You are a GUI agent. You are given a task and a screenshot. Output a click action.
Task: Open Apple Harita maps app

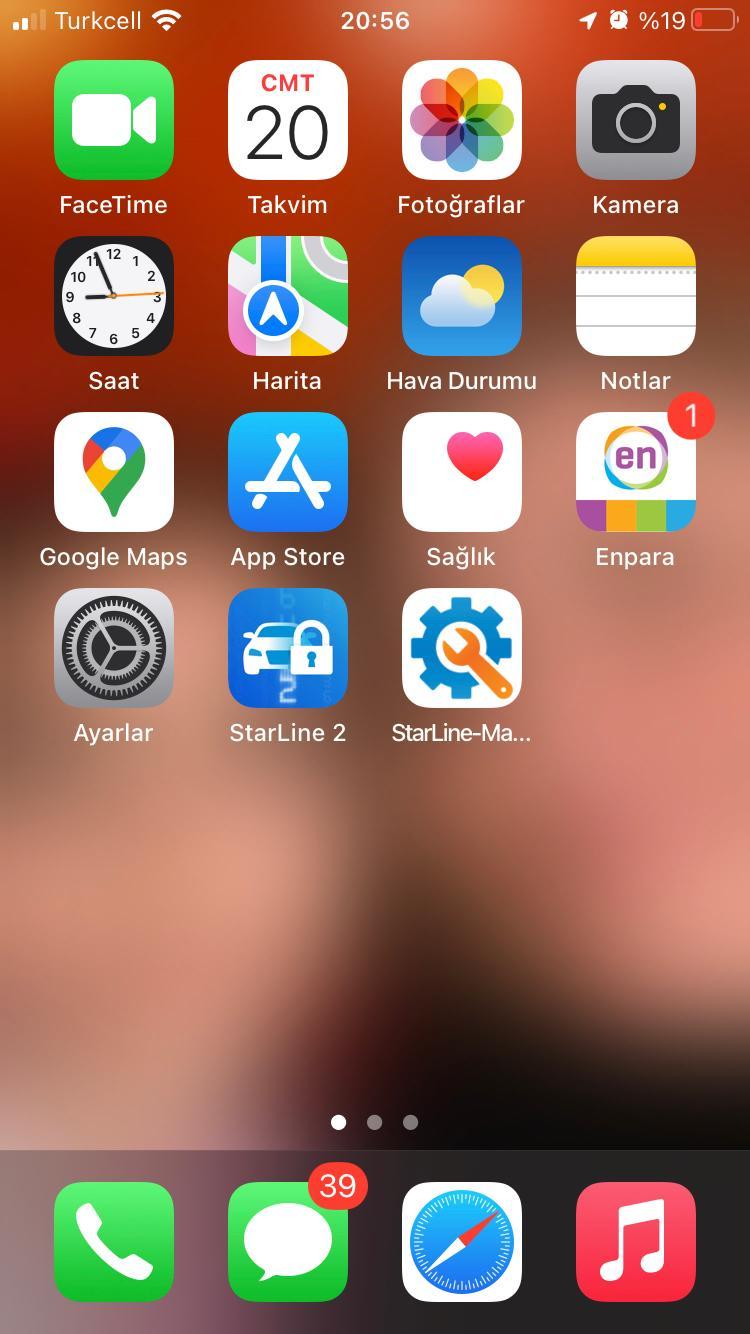[288, 296]
